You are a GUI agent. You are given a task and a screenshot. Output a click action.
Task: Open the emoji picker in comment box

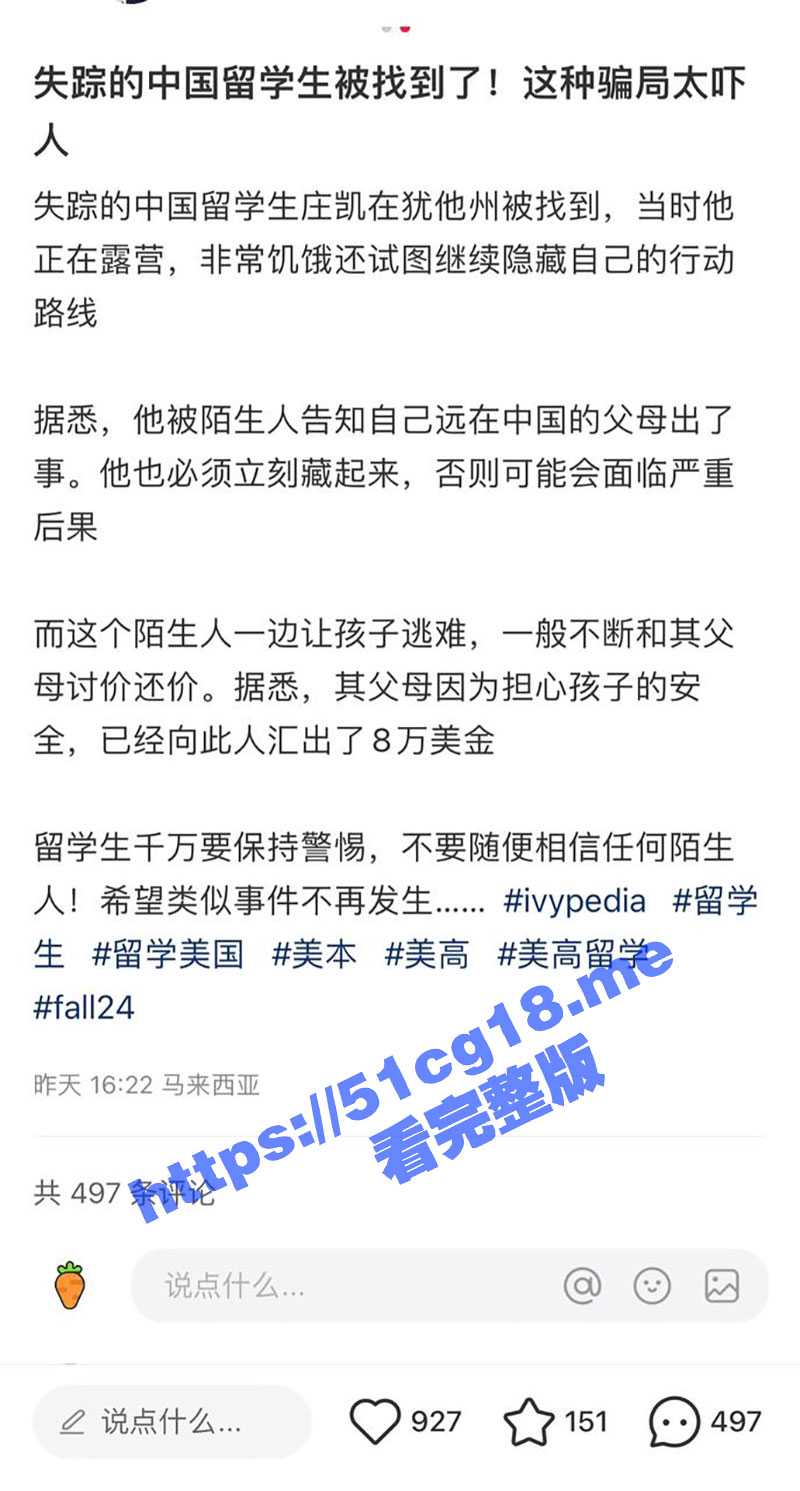[652, 1285]
